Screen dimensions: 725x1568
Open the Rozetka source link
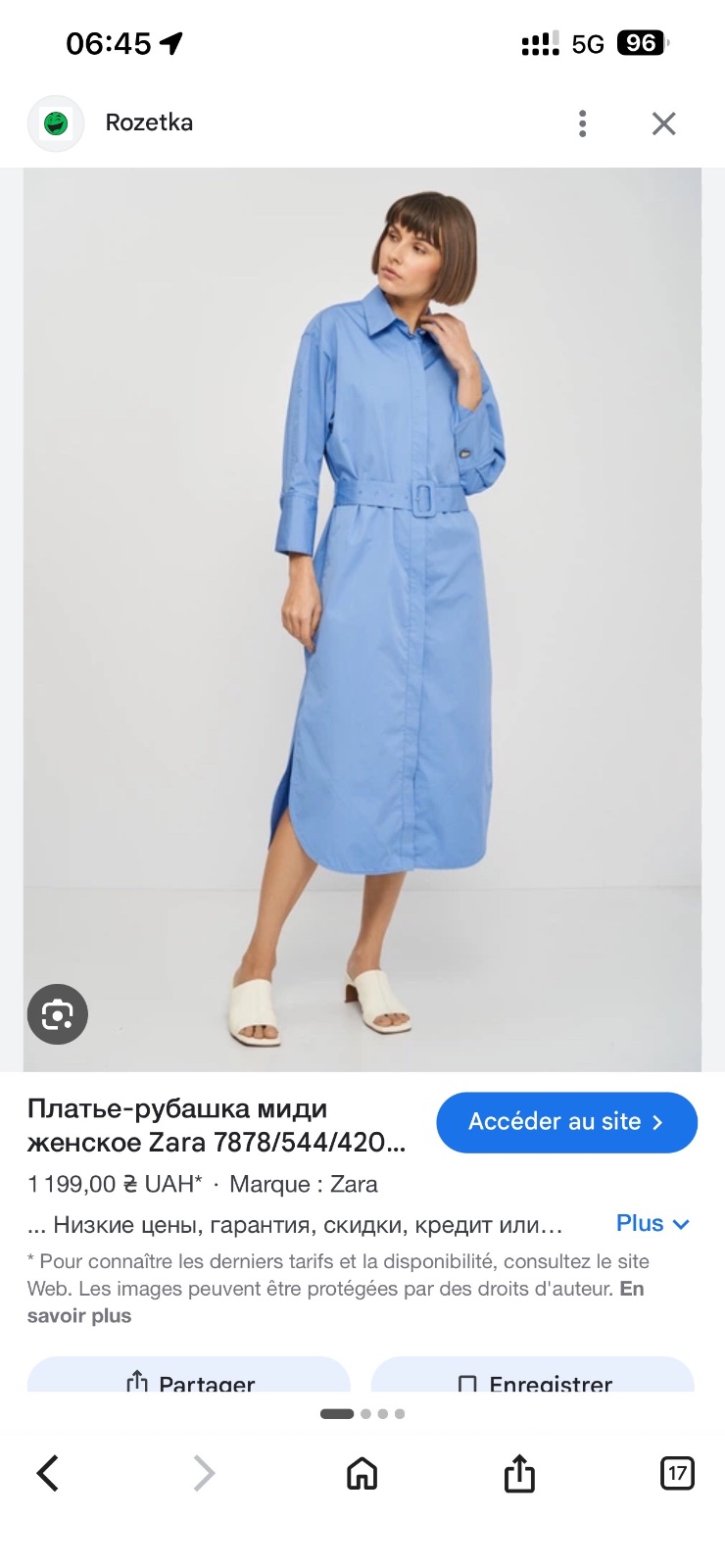112,123
